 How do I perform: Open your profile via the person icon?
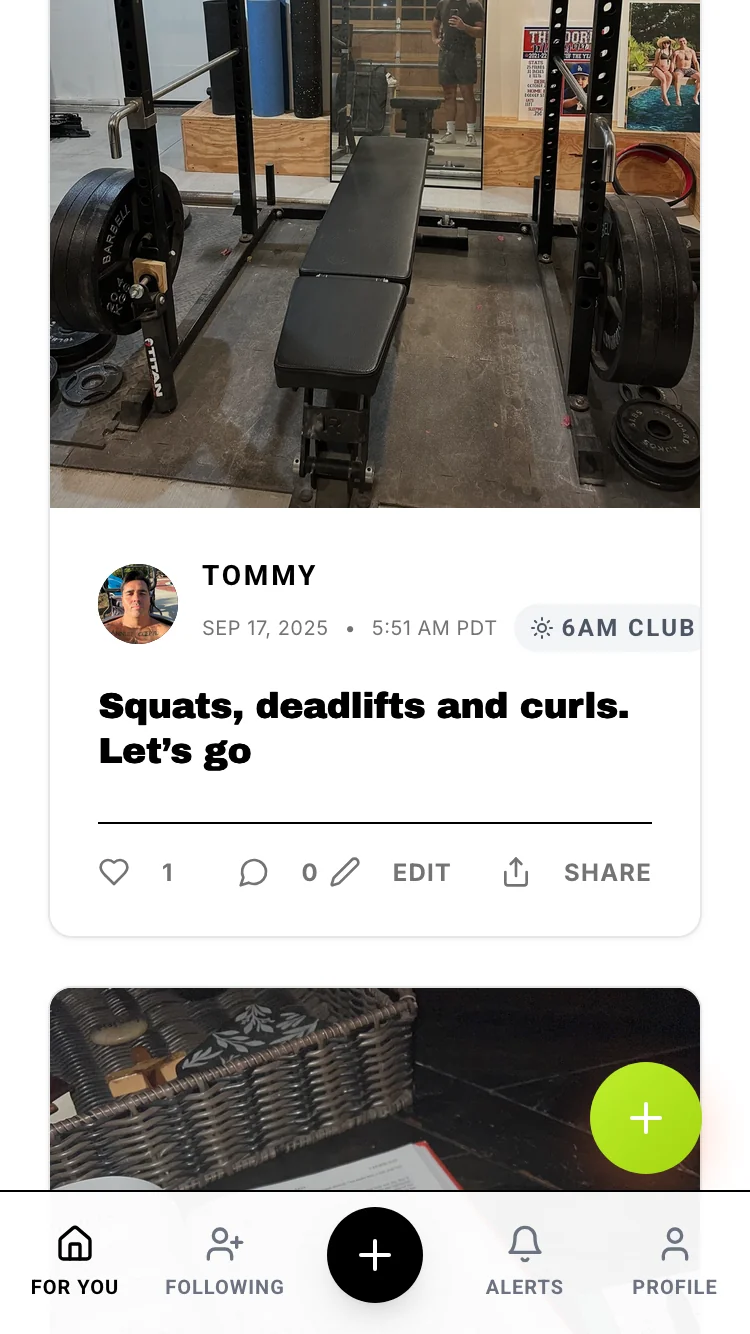point(674,1243)
